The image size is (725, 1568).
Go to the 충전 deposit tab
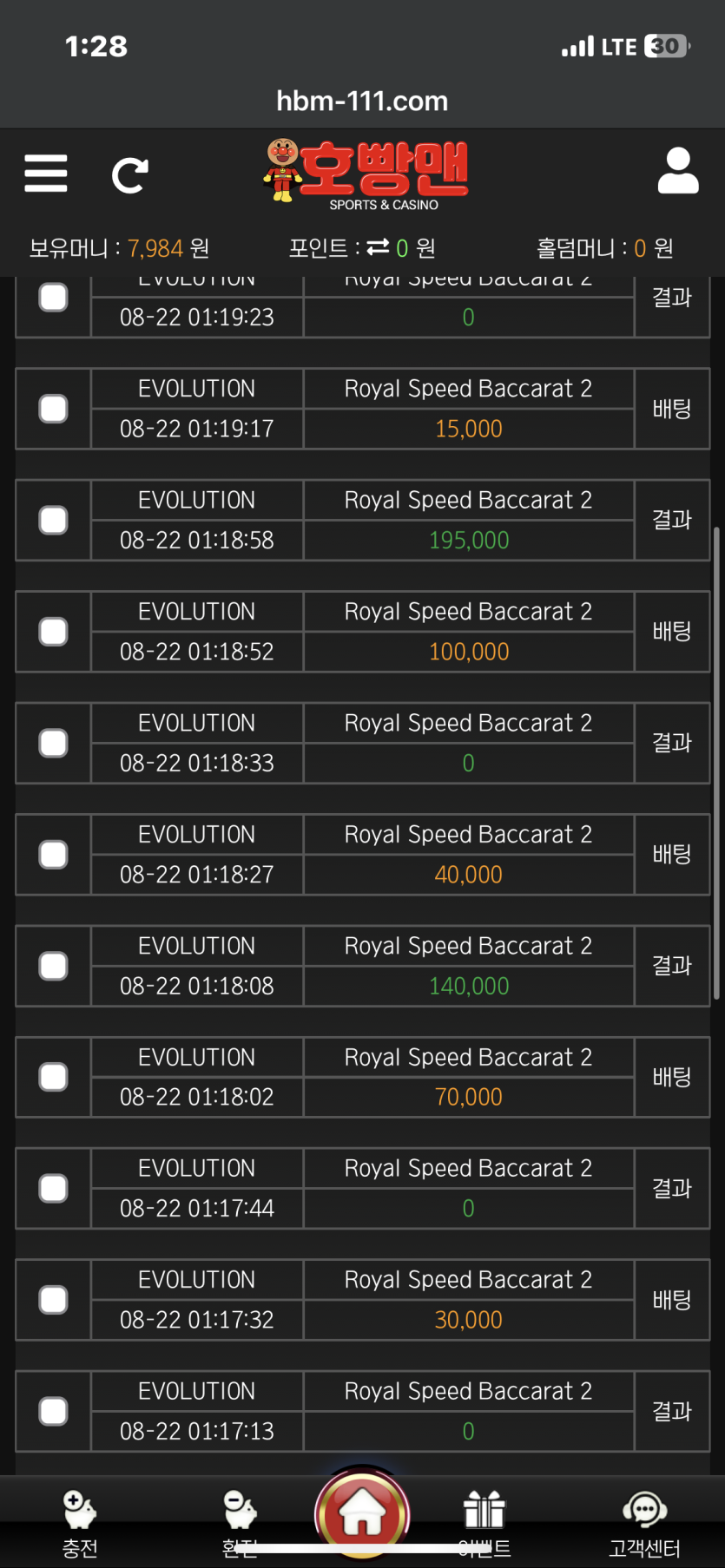pos(80,1523)
